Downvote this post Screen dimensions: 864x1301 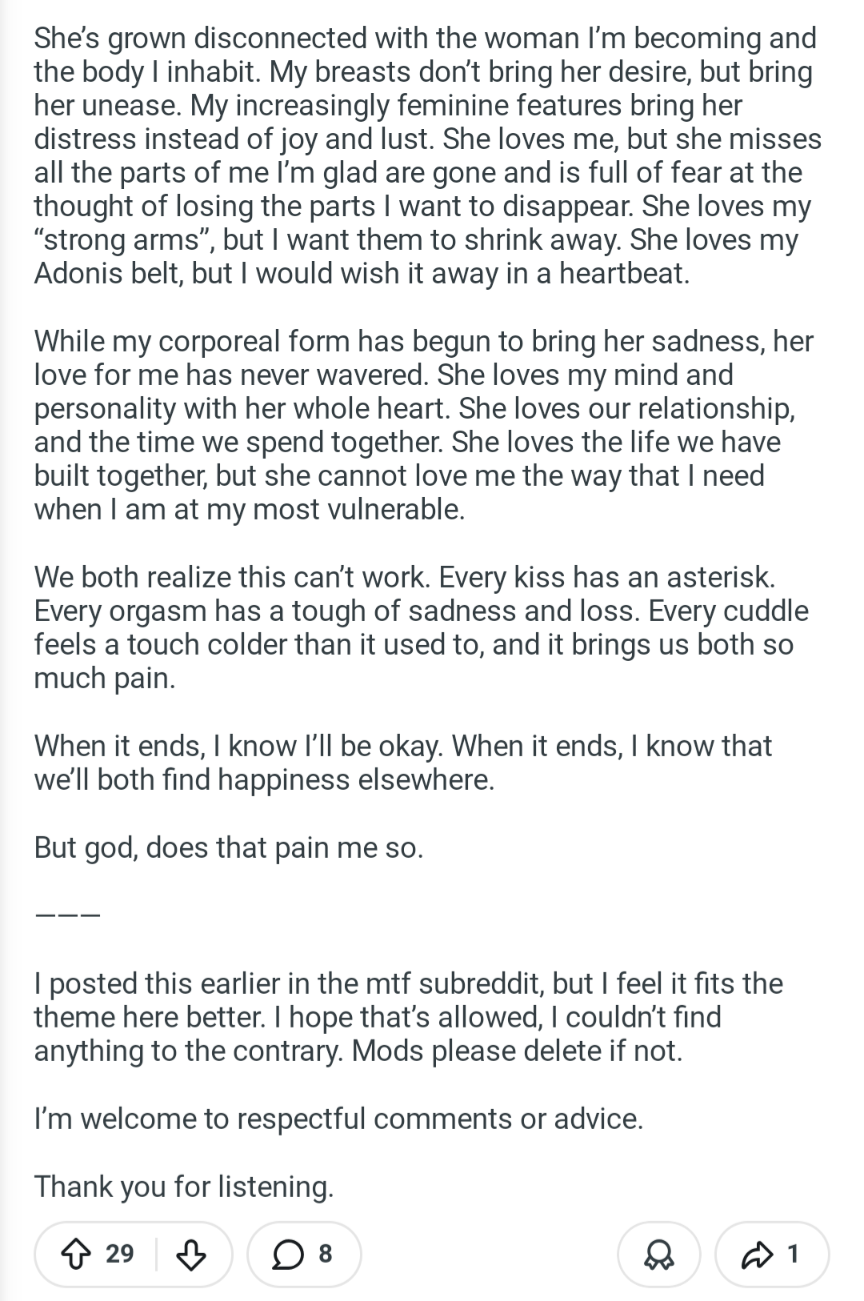tap(191, 1253)
